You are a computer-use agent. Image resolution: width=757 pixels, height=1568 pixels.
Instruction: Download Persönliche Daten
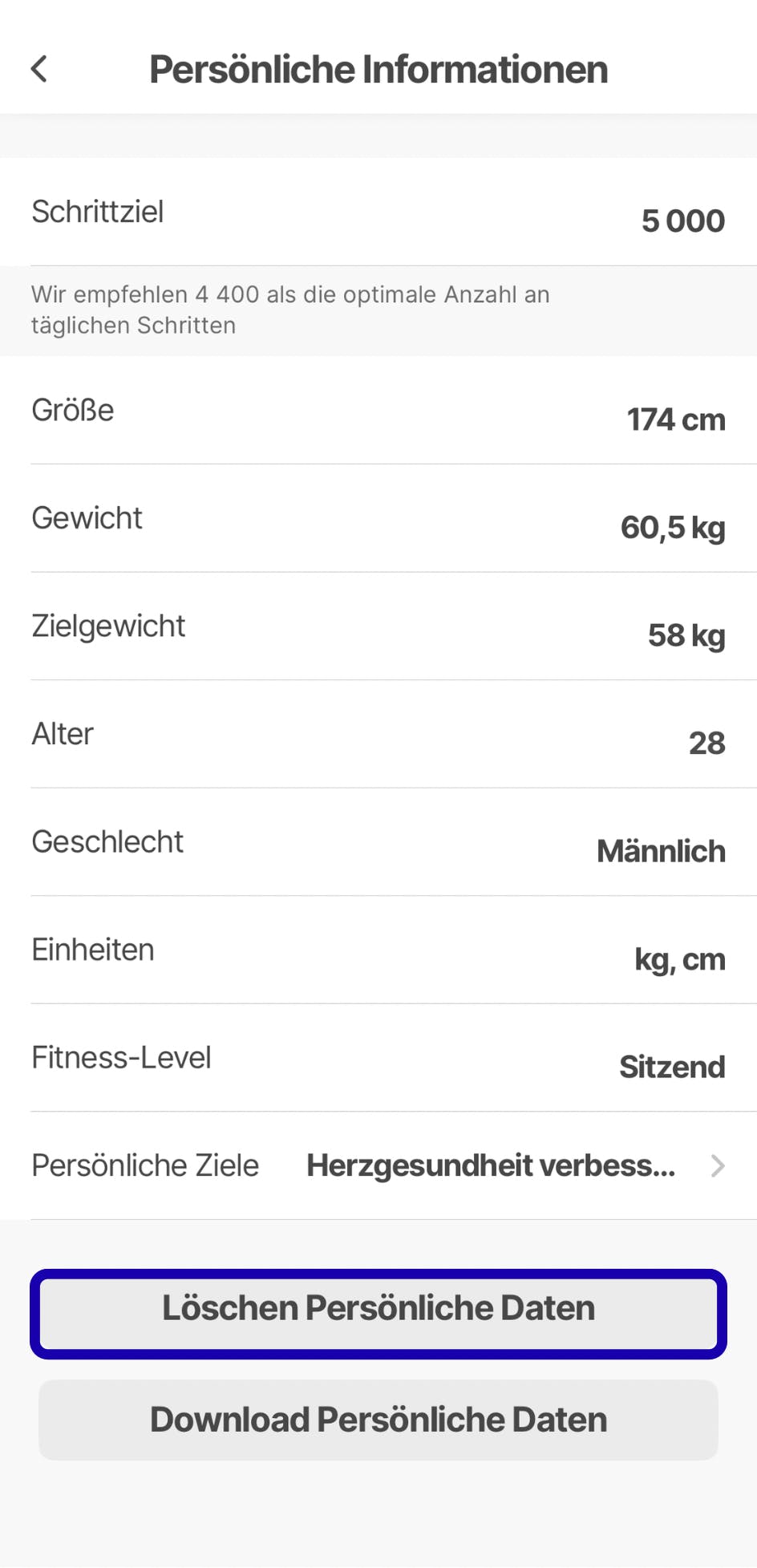(x=378, y=1420)
